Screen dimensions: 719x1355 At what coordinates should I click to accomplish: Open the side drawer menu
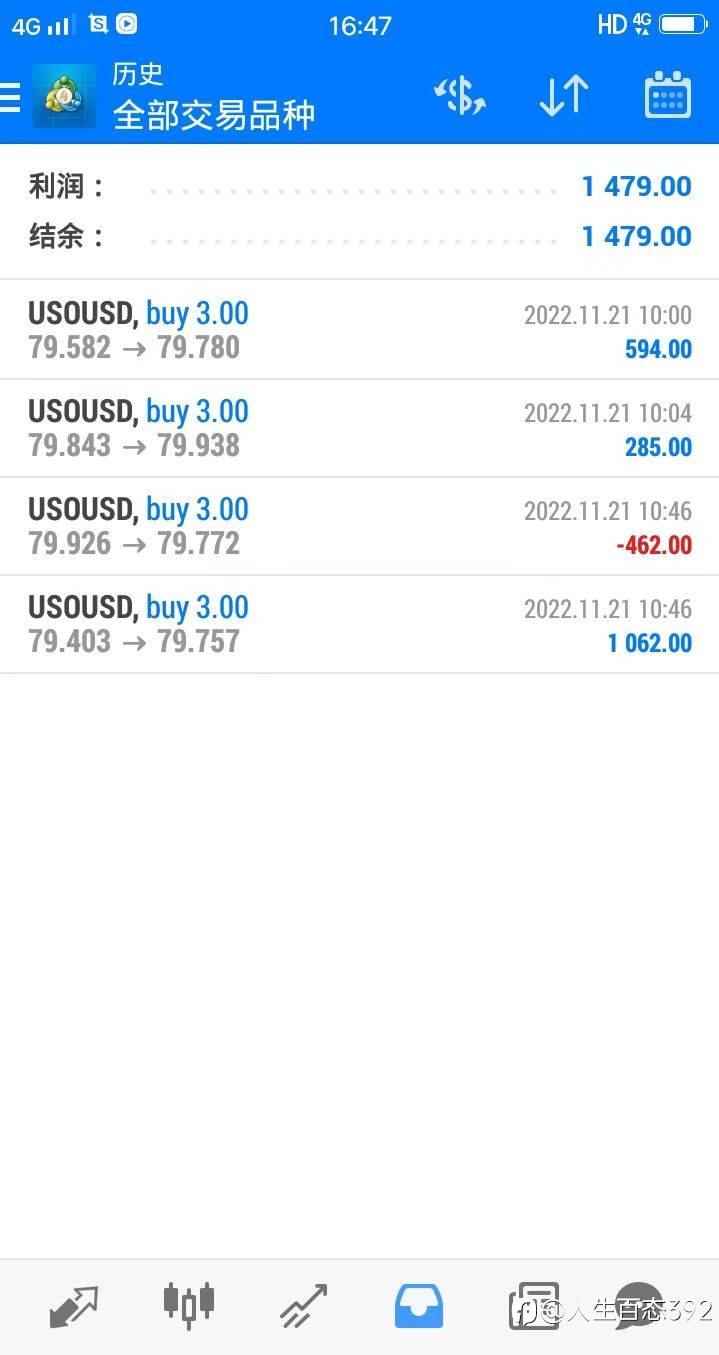click(x=10, y=97)
